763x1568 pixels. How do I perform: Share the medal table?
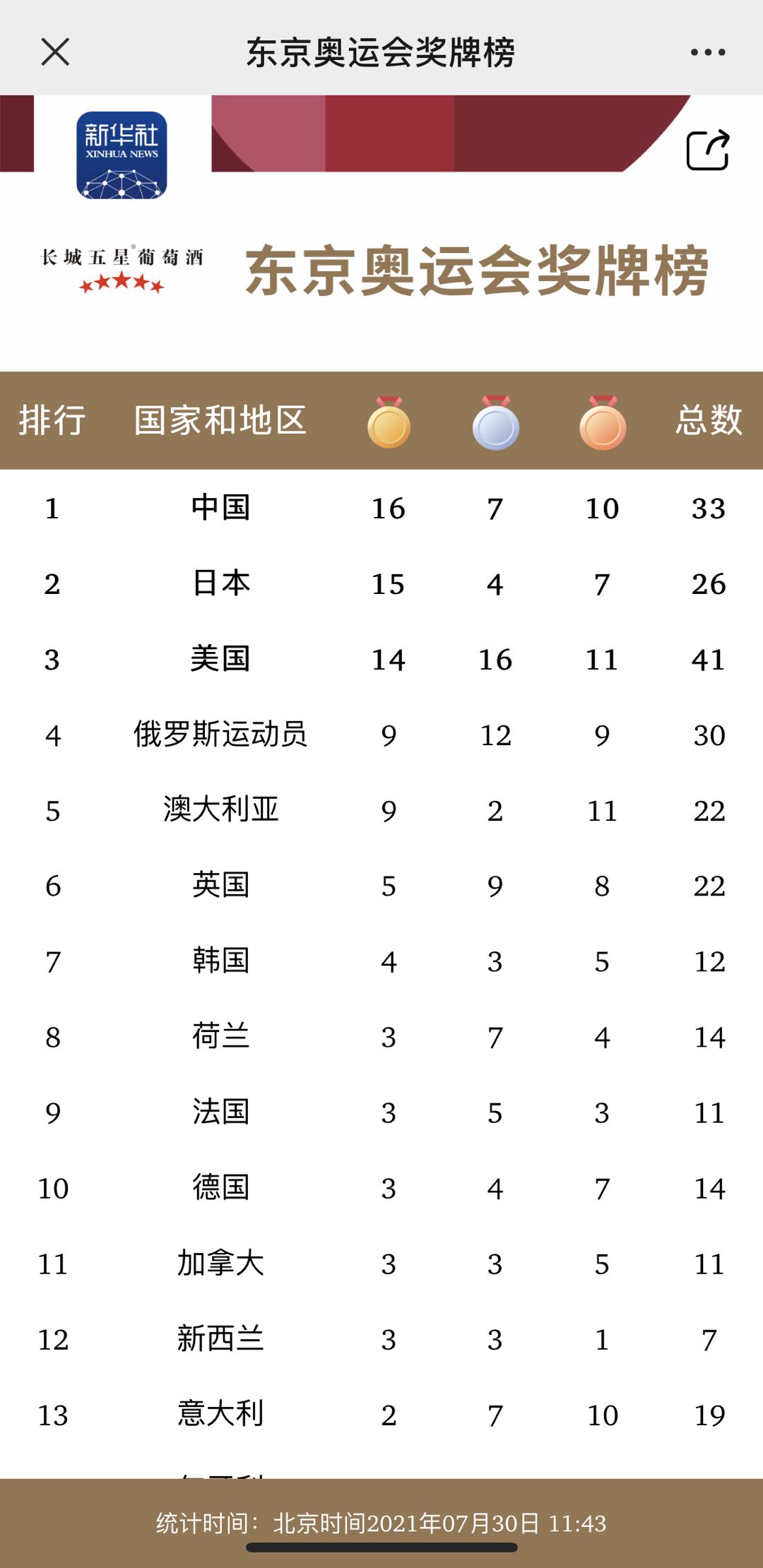708,150
